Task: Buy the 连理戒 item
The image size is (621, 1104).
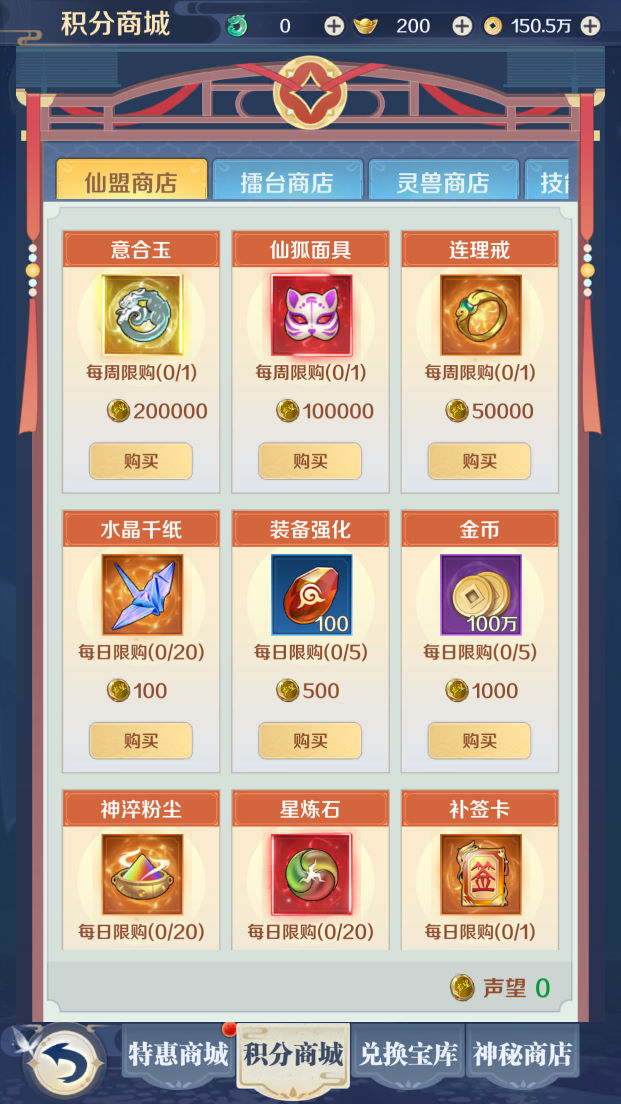Action: [479, 461]
